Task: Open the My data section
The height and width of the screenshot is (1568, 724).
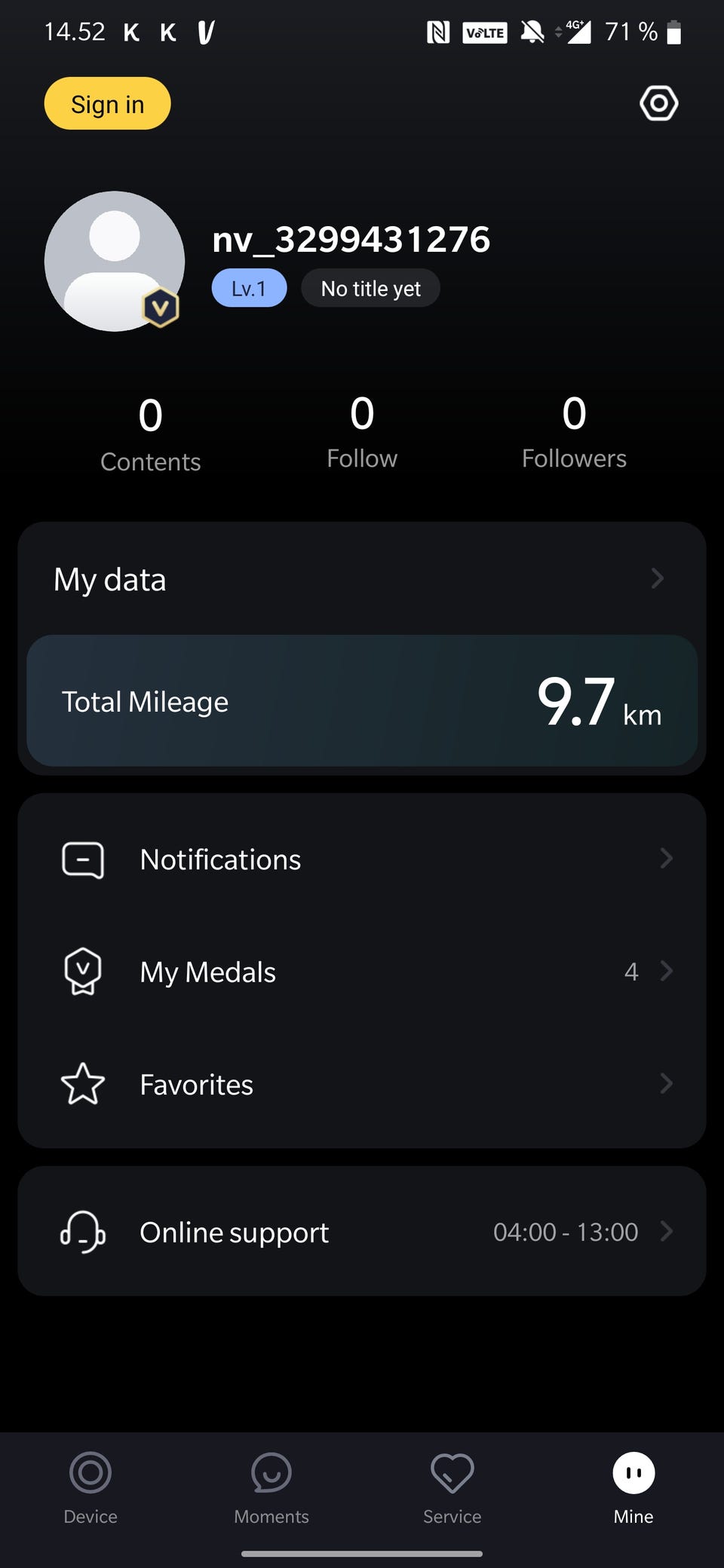Action: click(362, 579)
